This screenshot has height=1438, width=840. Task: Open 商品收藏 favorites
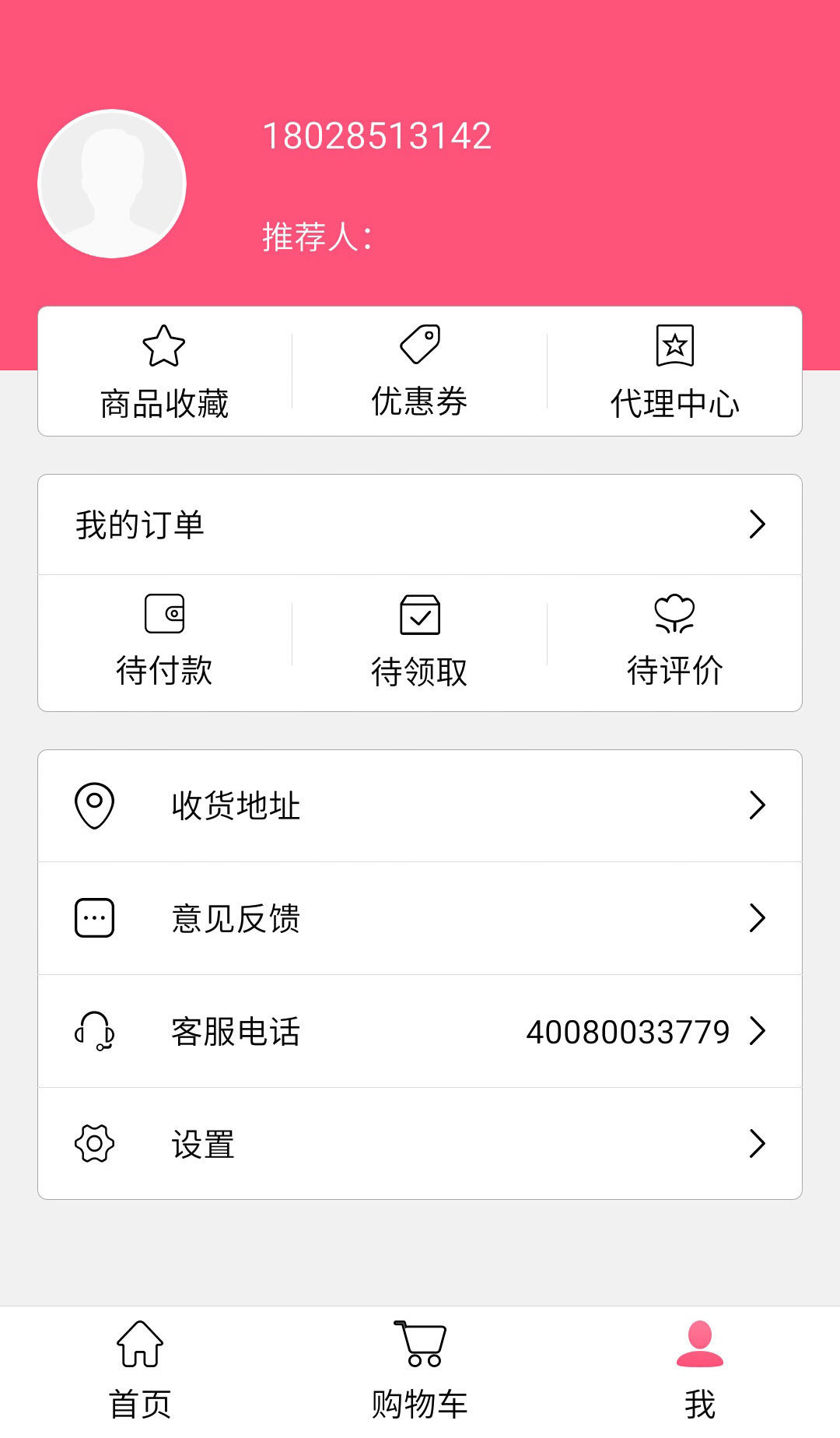tap(164, 372)
